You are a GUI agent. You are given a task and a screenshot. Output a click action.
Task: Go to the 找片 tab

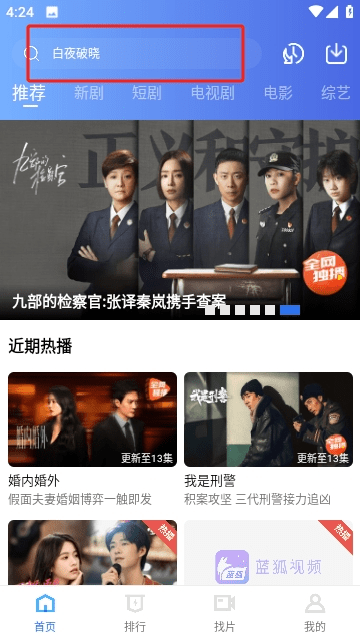(x=224, y=613)
